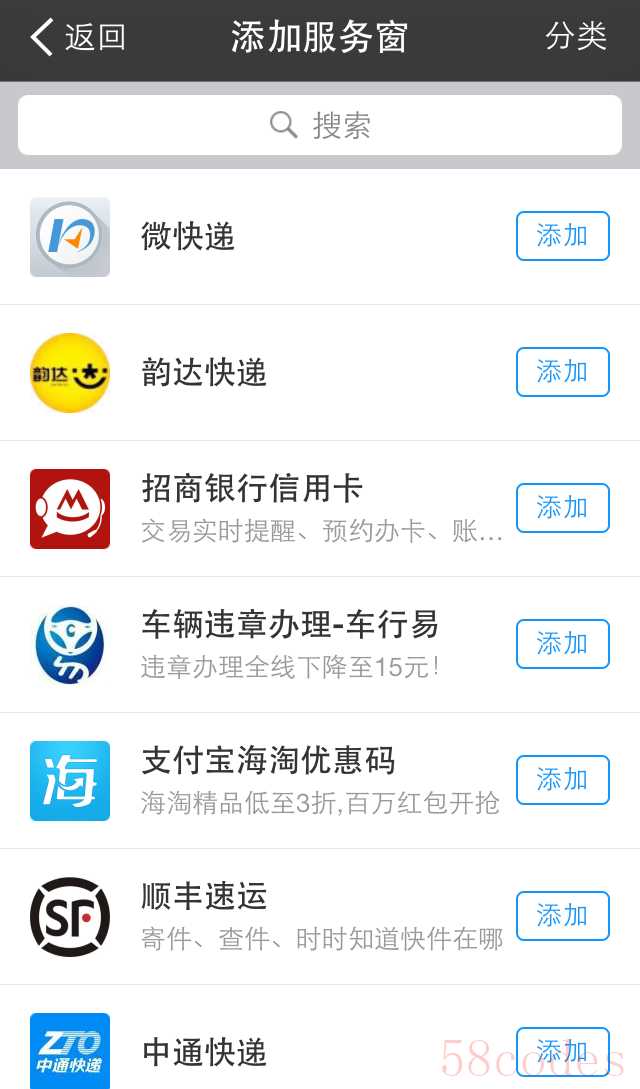Go back with the 返回 button
Image resolution: width=640 pixels, height=1089 pixels.
[78, 37]
